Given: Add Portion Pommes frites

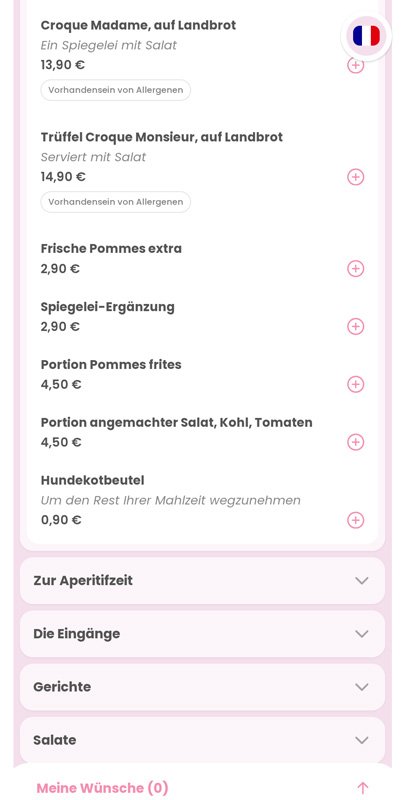Looking at the screenshot, I should (x=356, y=384).
